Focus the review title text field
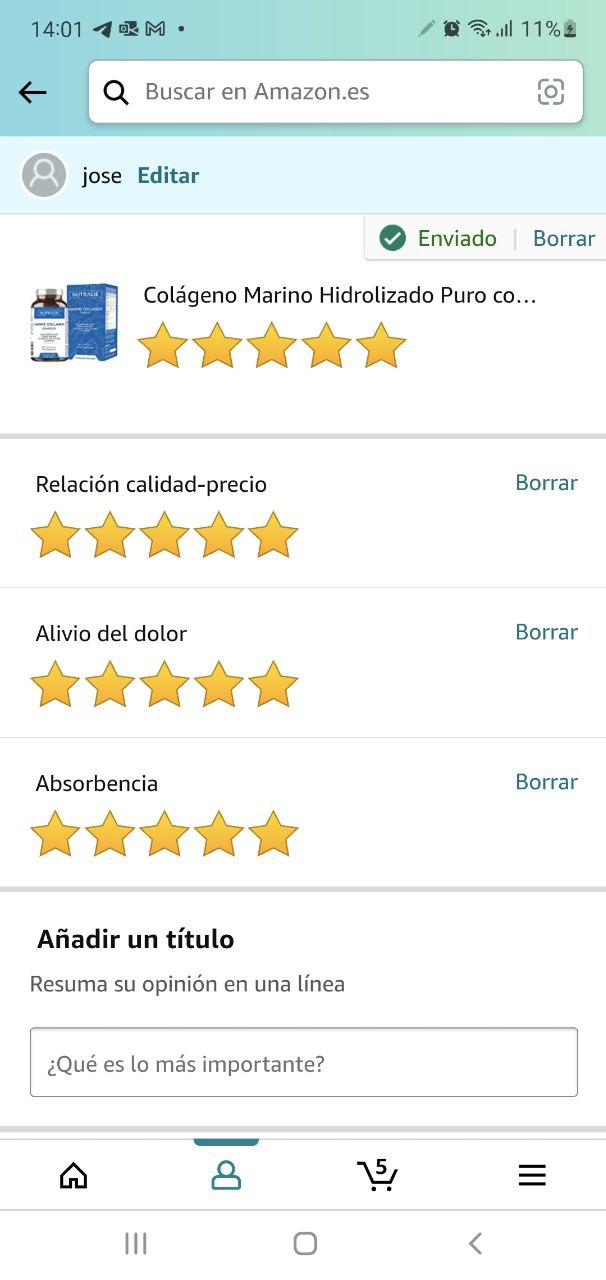 tap(303, 1063)
